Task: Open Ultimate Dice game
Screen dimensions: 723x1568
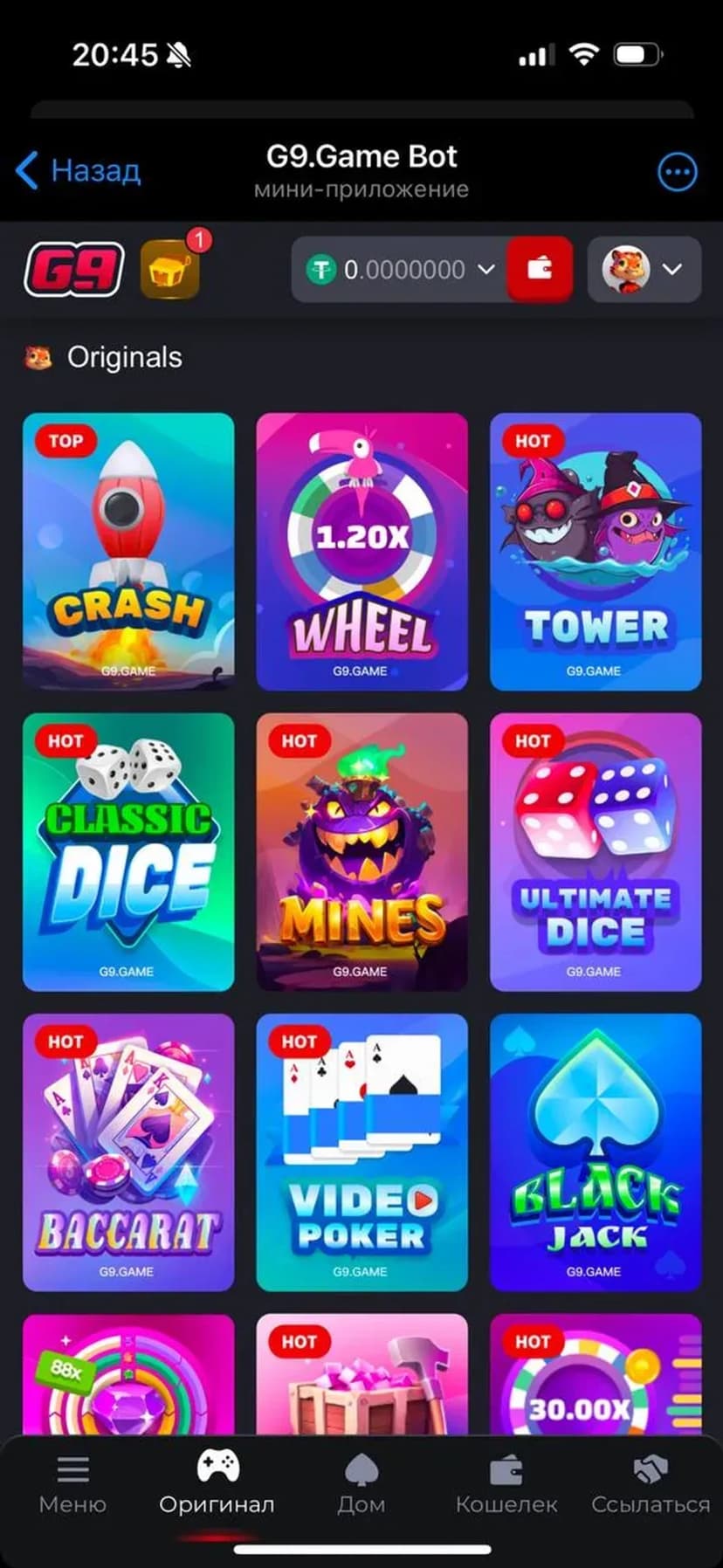Action: [x=596, y=852]
